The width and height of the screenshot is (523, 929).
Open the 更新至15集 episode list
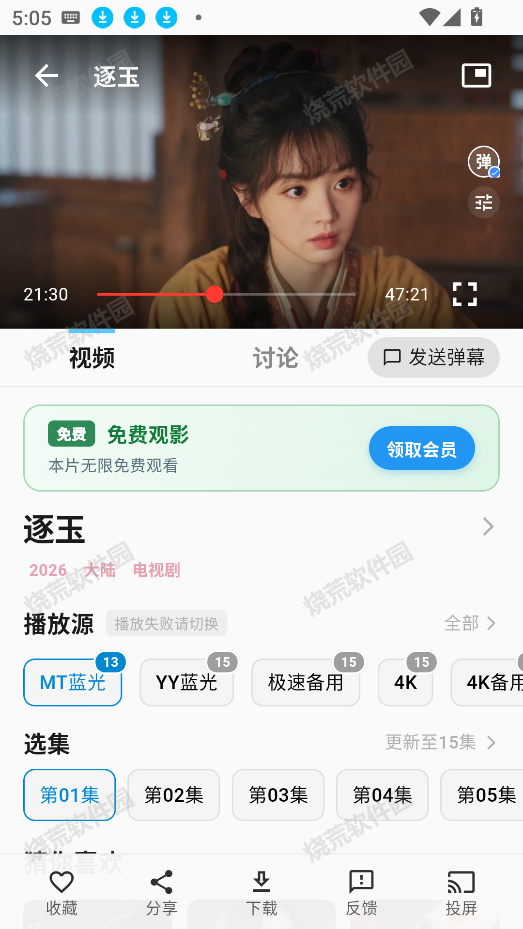click(x=441, y=742)
